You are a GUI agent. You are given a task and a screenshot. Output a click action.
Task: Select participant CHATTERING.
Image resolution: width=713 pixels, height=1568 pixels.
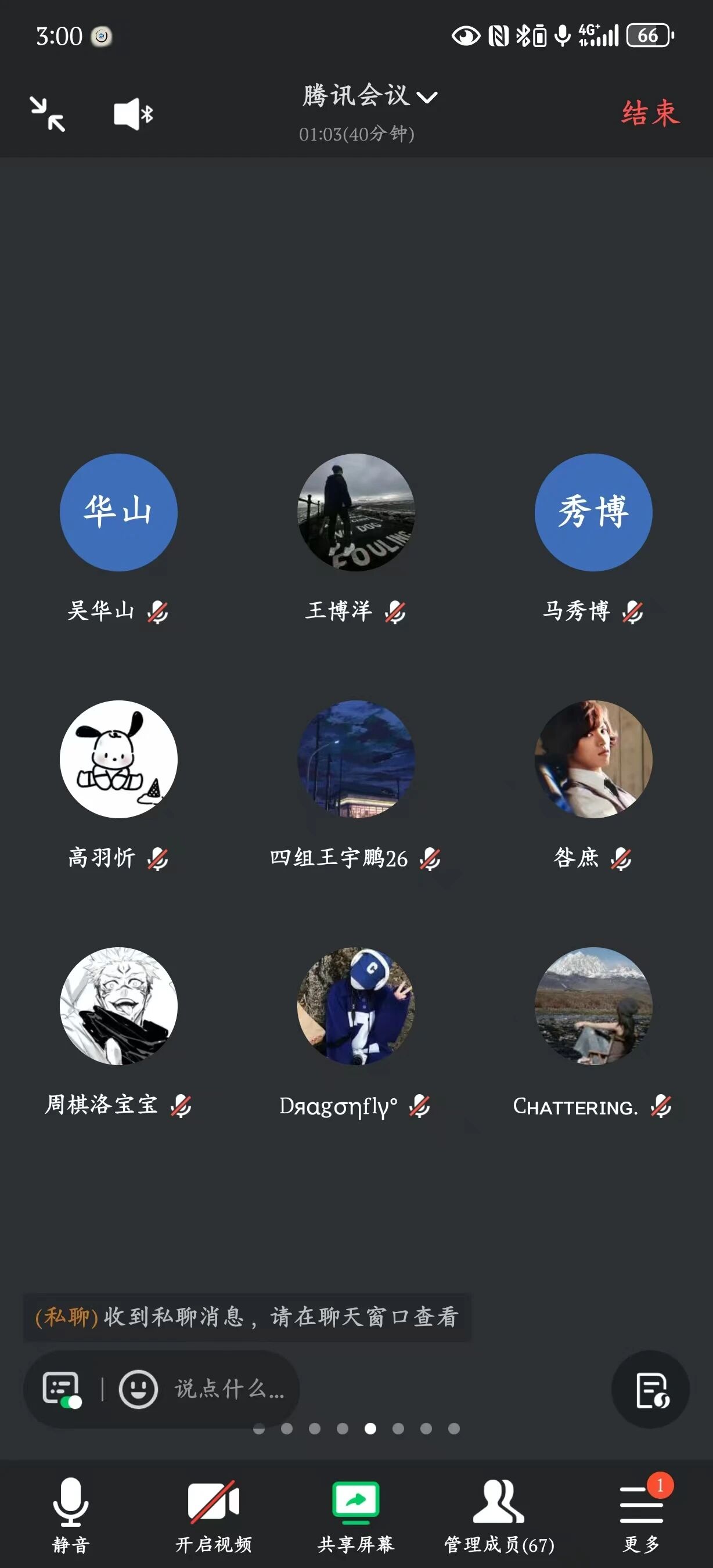(593, 1006)
